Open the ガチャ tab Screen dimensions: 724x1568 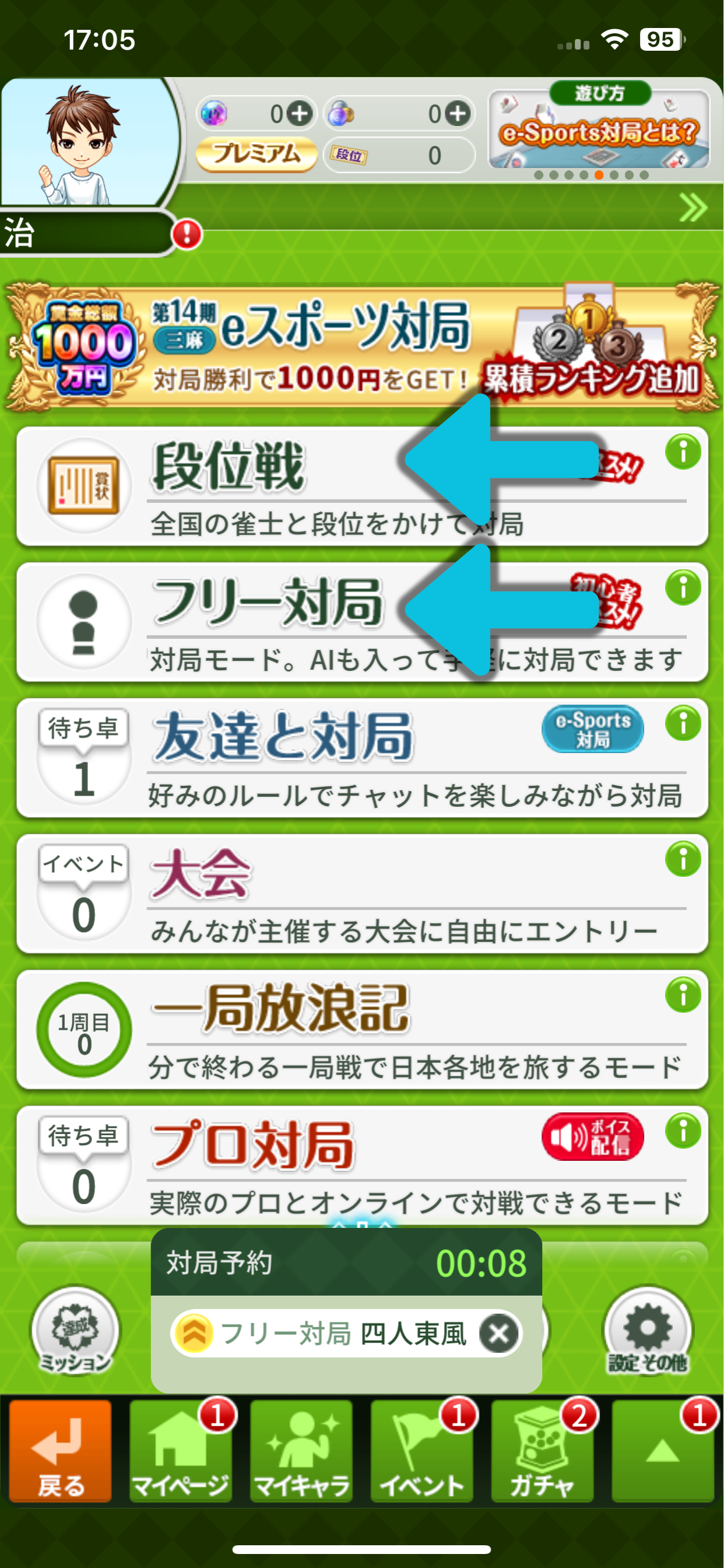542,1451
